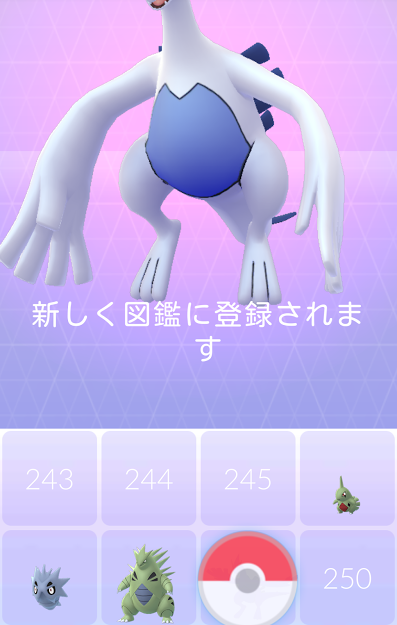Open the Tyranitar Pokédex entry

[149, 578]
